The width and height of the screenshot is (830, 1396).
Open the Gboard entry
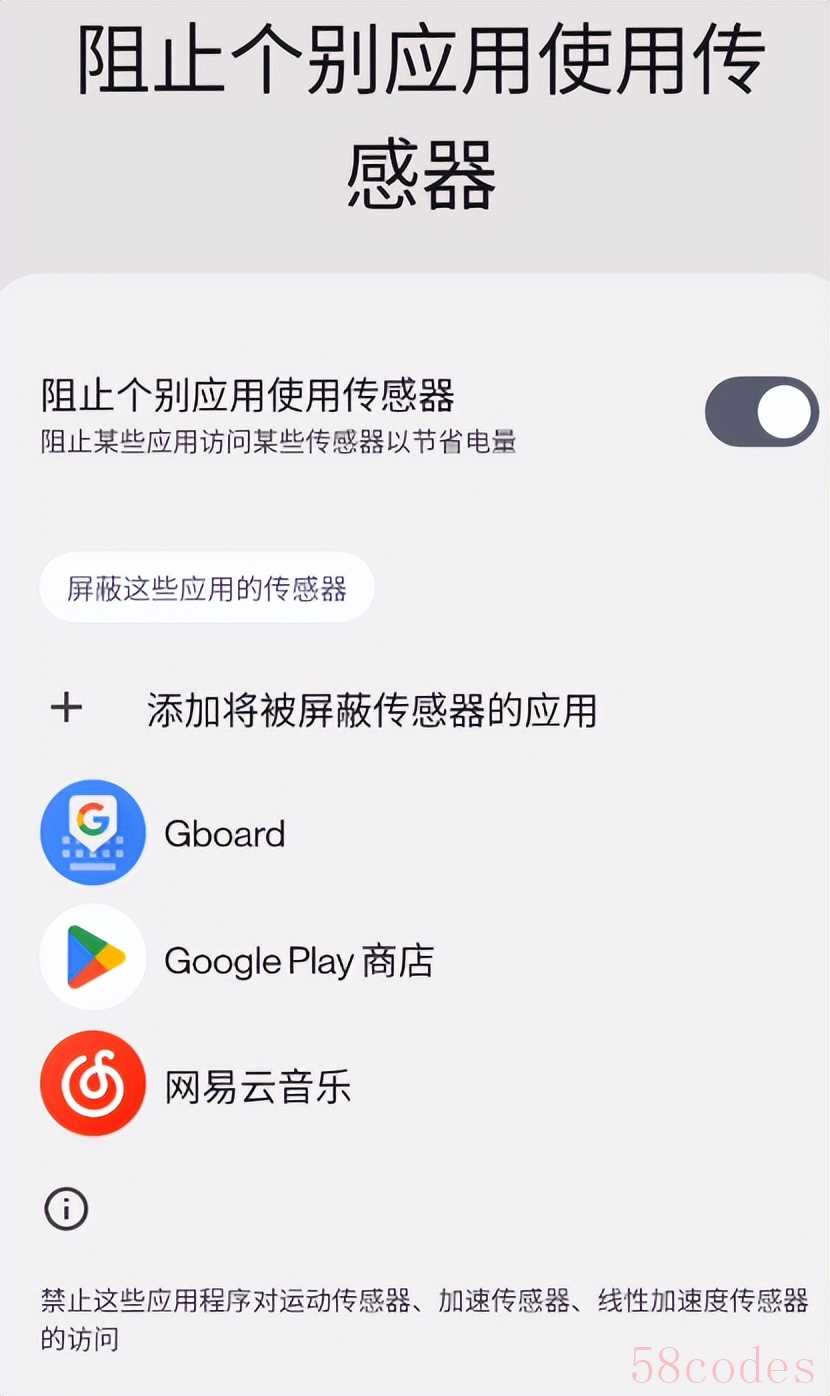click(415, 833)
